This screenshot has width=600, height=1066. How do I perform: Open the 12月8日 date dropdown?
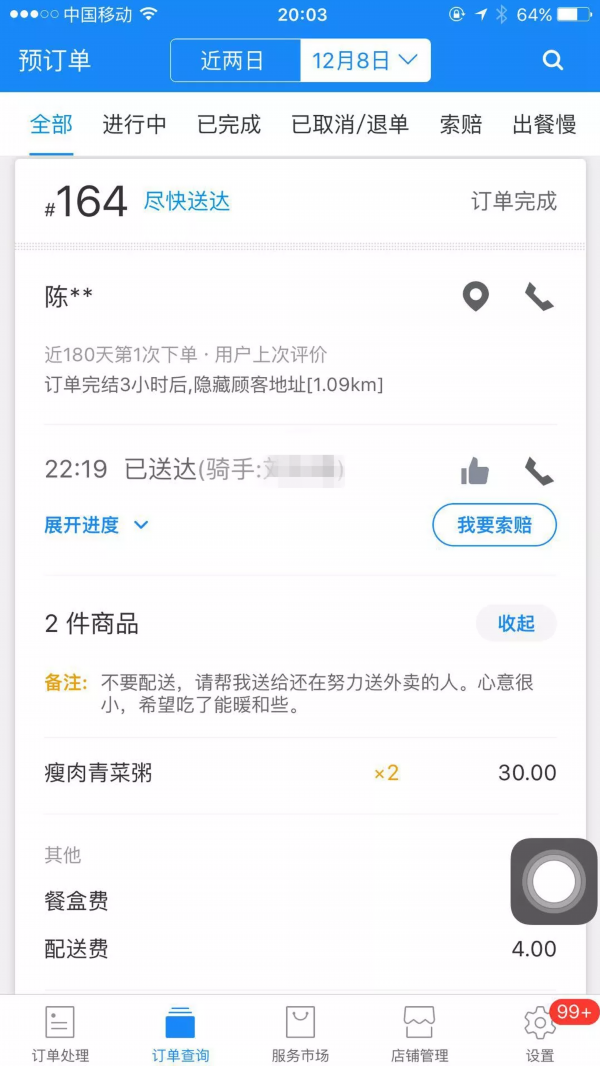(365, 60)
